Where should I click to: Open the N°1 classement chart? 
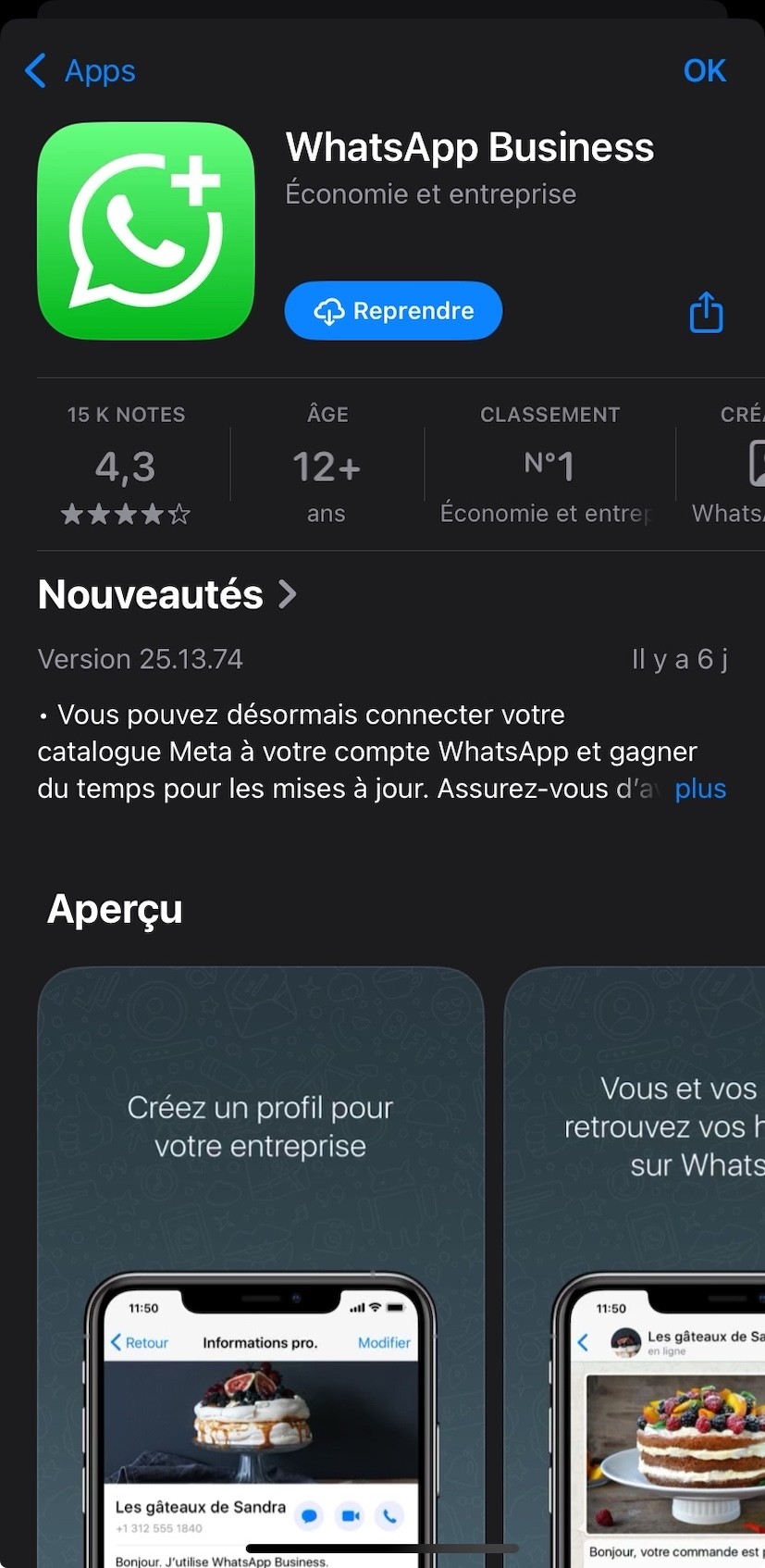pyautogui.click(x=549, y=466)
